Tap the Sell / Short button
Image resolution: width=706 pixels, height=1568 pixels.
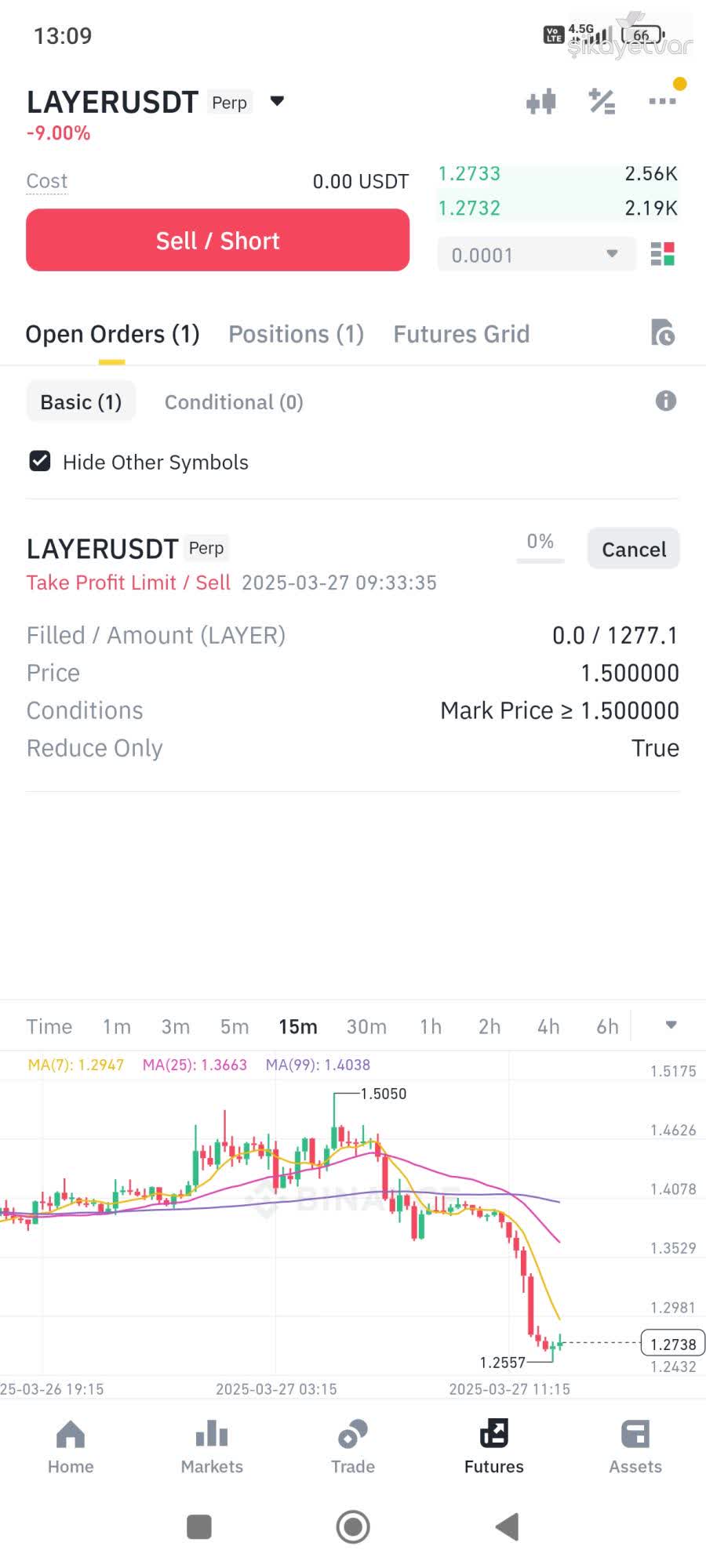coord(218,240)
